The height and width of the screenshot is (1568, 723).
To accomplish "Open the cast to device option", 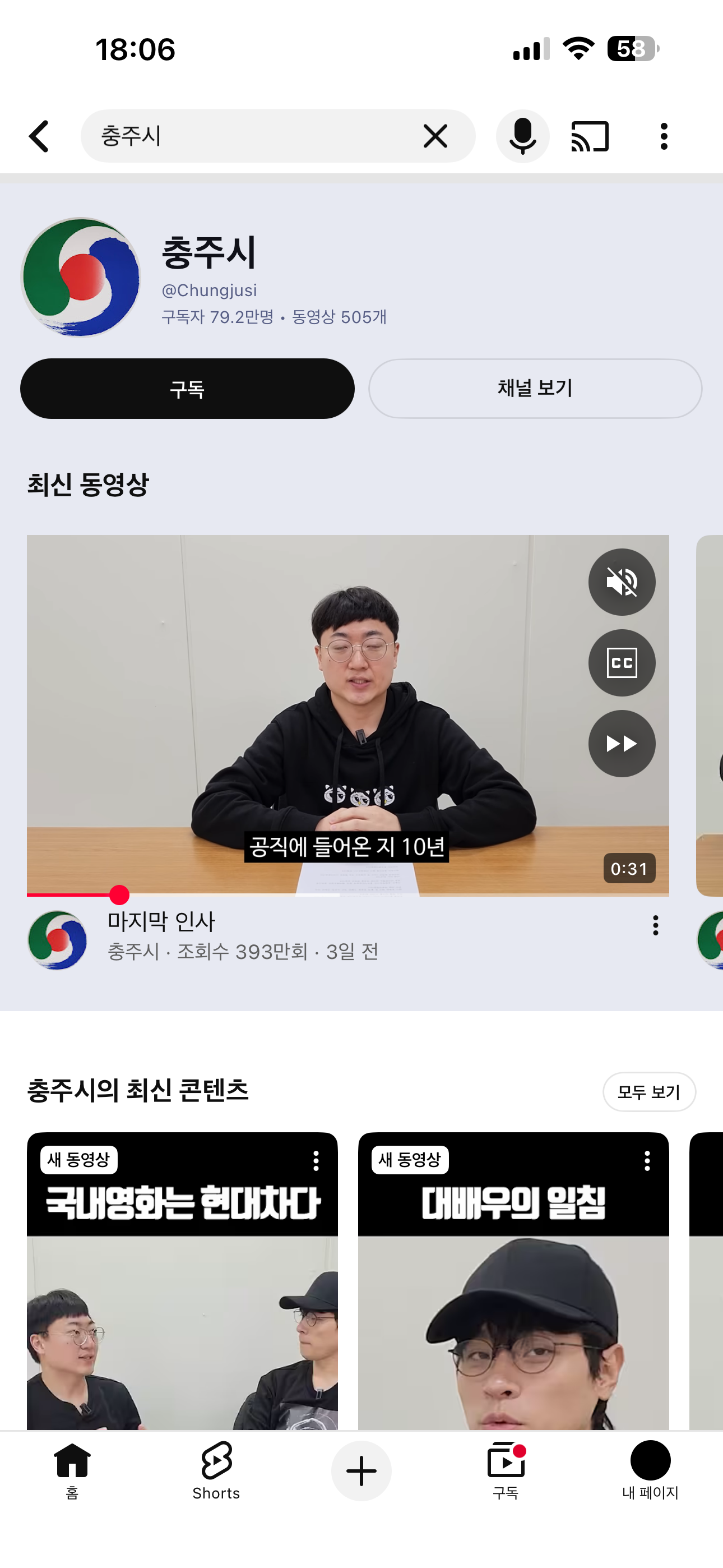I will pos(589,136).
